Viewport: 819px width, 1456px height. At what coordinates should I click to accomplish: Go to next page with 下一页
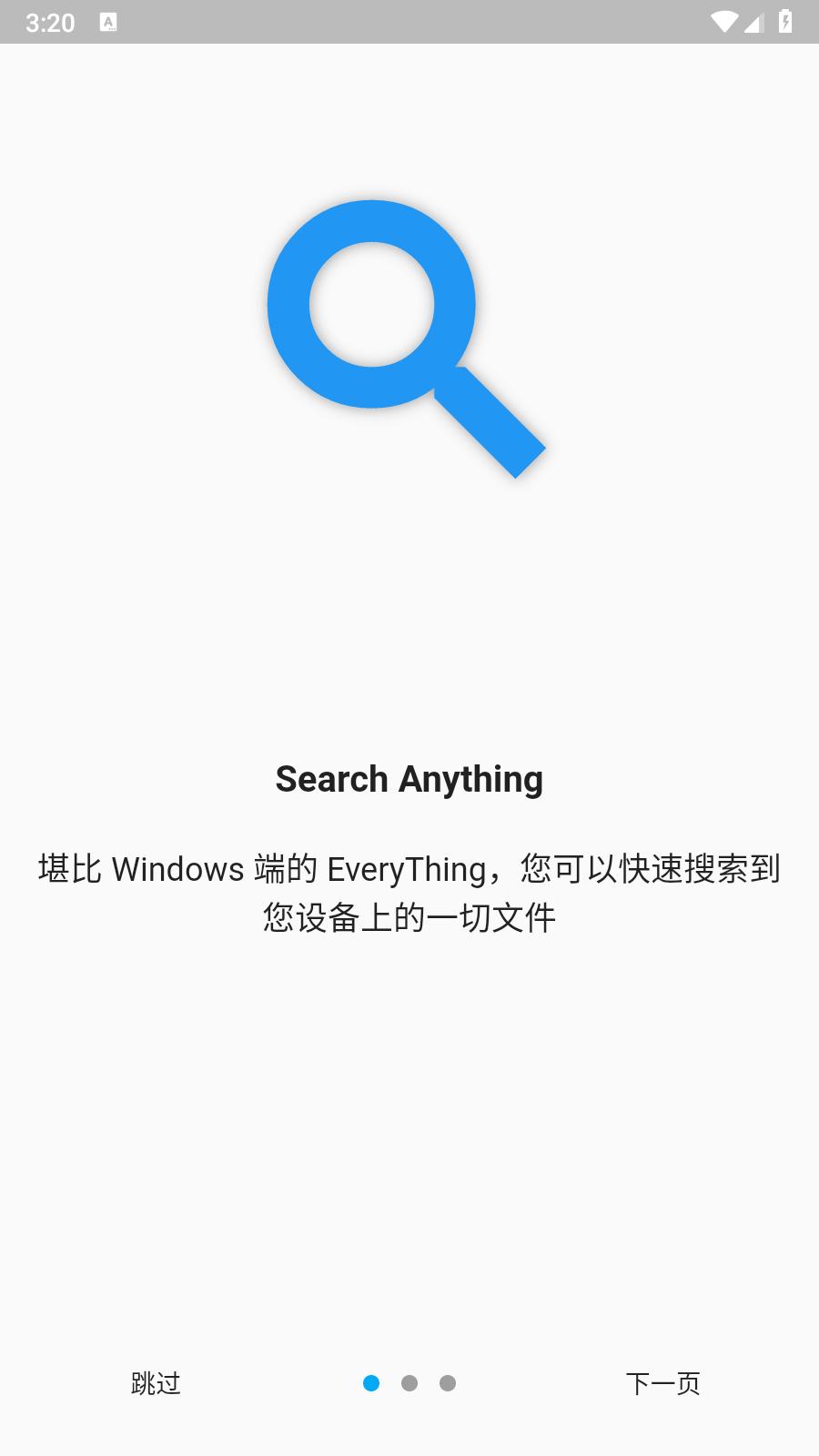pyautogui.click(x=662, y=1383)
